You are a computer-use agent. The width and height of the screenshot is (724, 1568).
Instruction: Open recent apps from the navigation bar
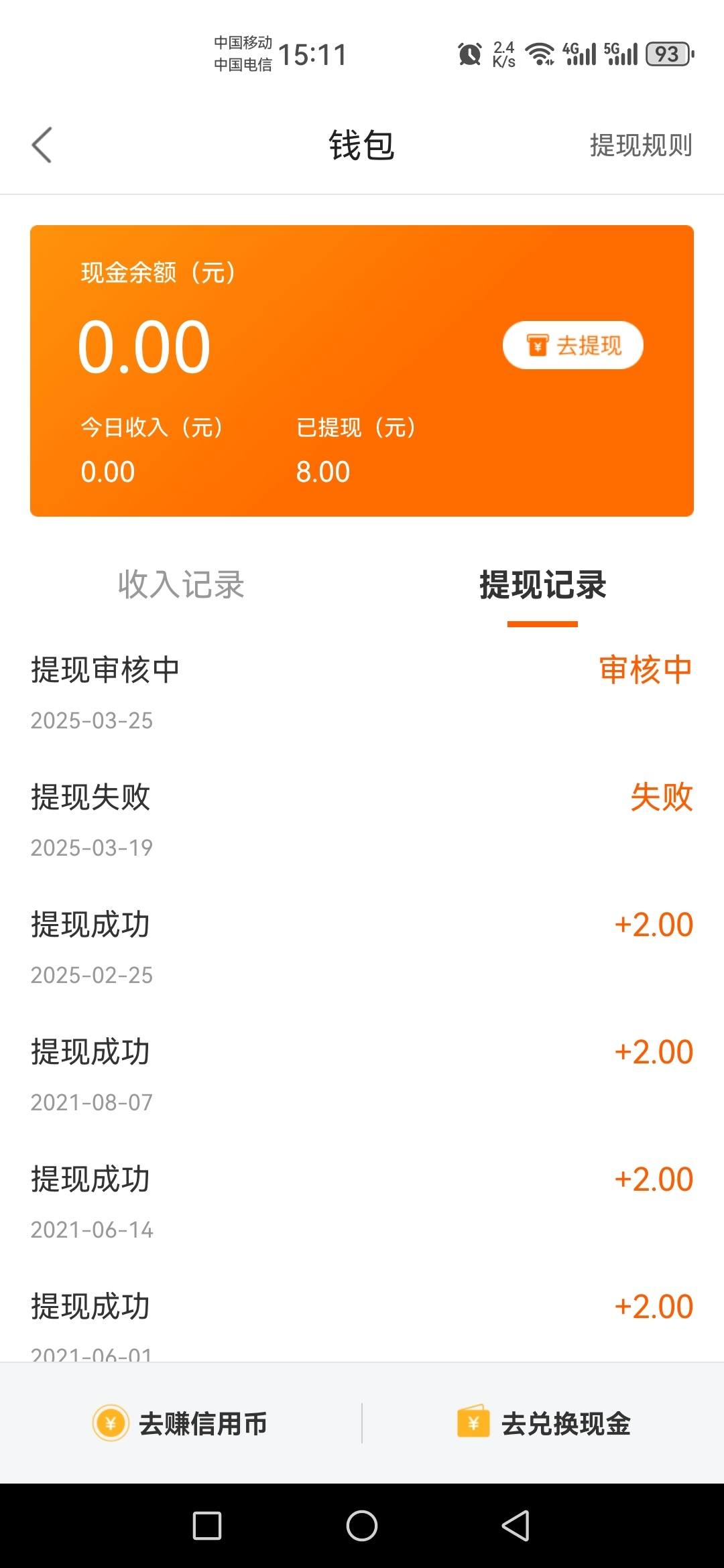[207, 1526]
